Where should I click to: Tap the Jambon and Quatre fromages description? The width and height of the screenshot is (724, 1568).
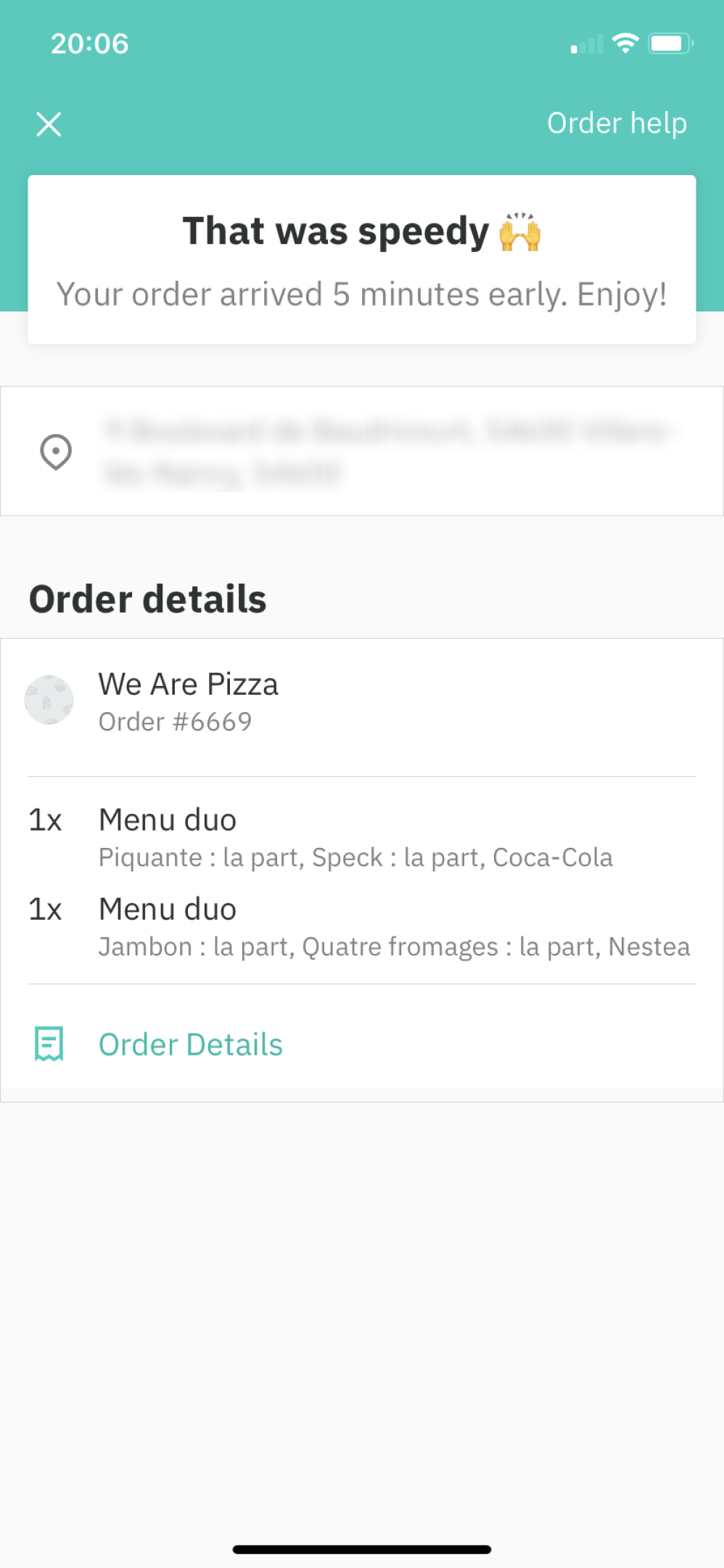coord(394,946)
